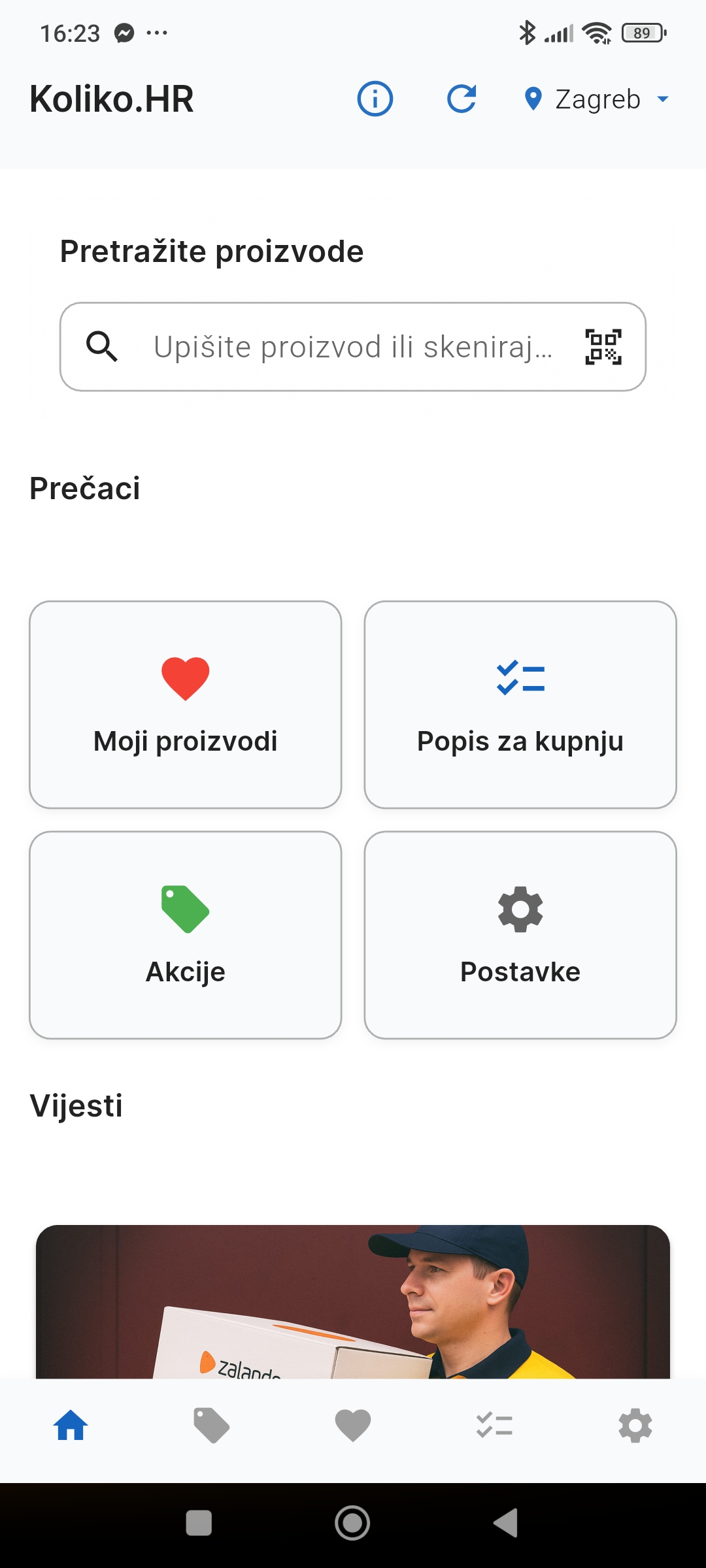Refresh the app with the reload icon

[462, 99]
